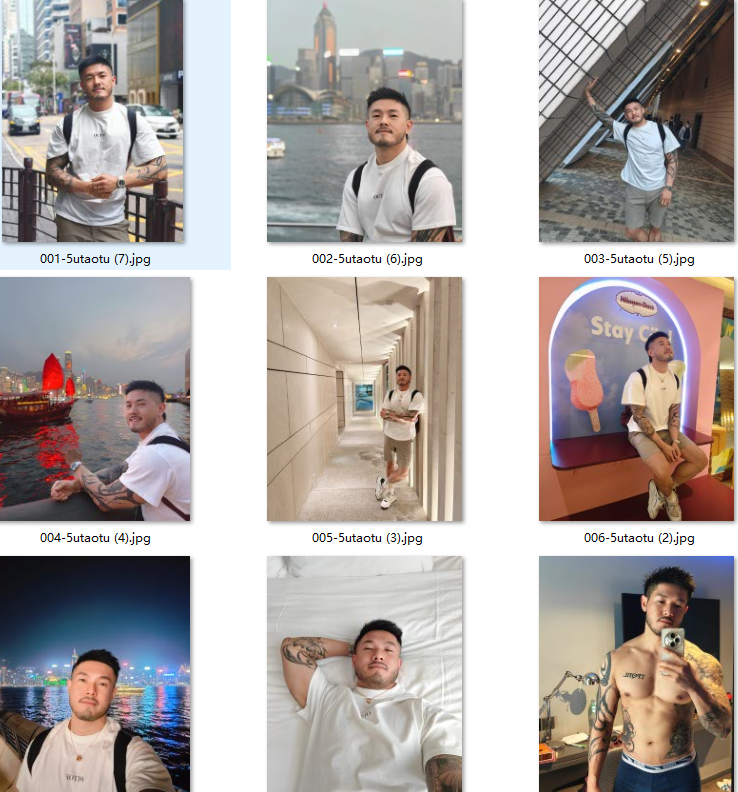Open the night skyline photo thumbnail
The image size is (738, 792).
(x=95, y=673)
